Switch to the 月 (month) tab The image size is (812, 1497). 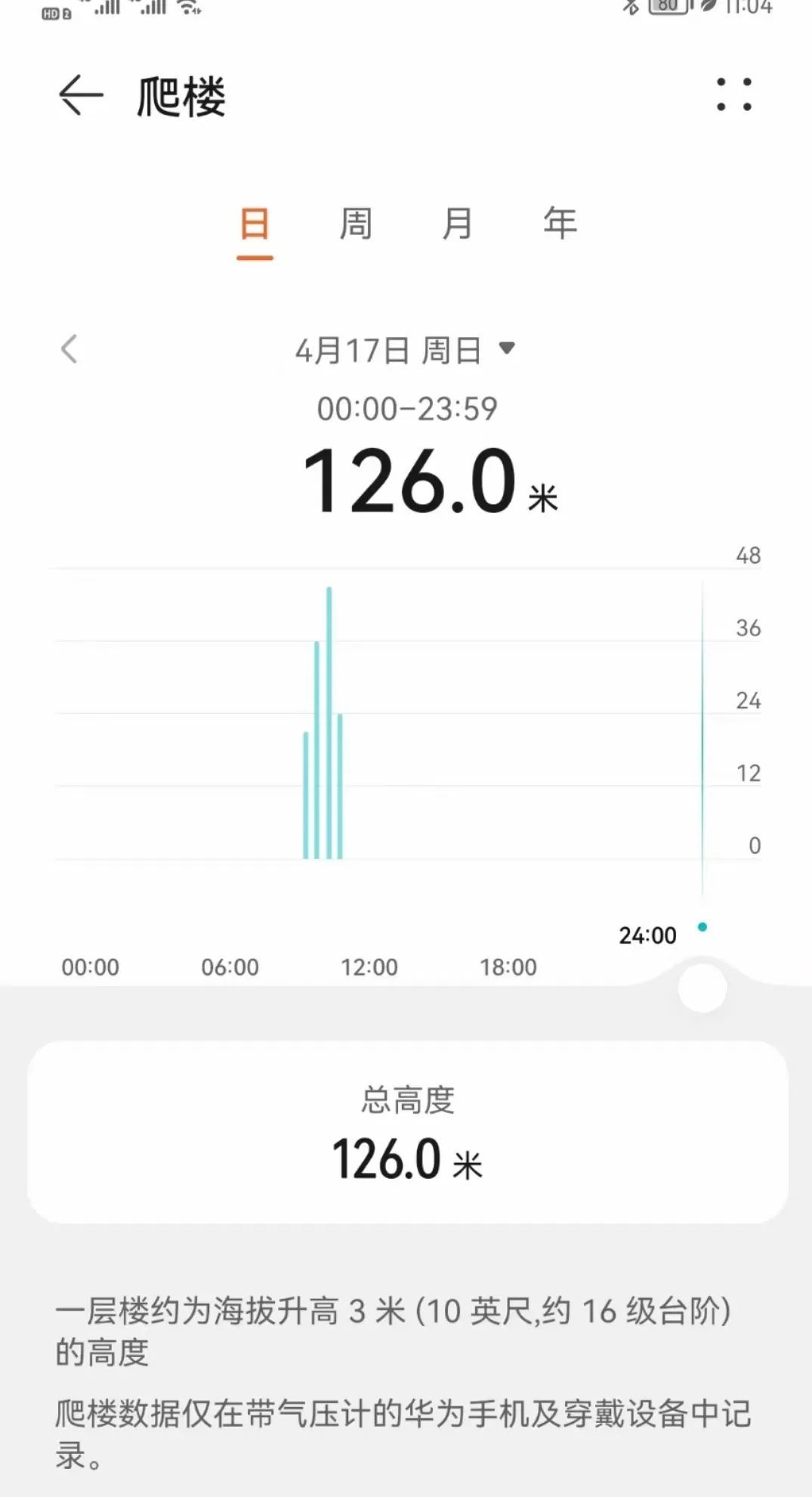click(x=457, y=224)
